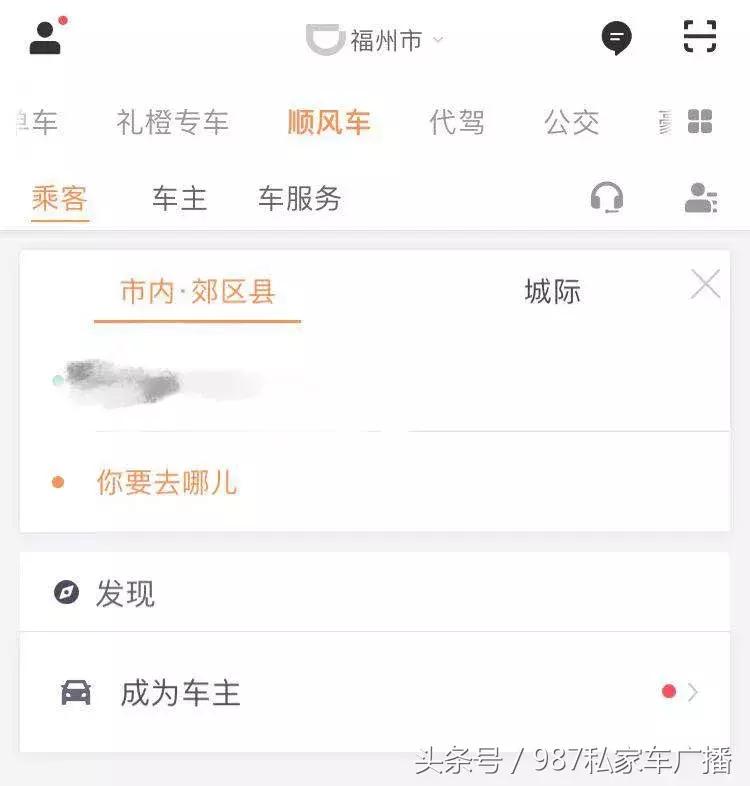Switch to the 代驾 tab
Viewport: 750px width, 786px height.
(x=457, y=122)
